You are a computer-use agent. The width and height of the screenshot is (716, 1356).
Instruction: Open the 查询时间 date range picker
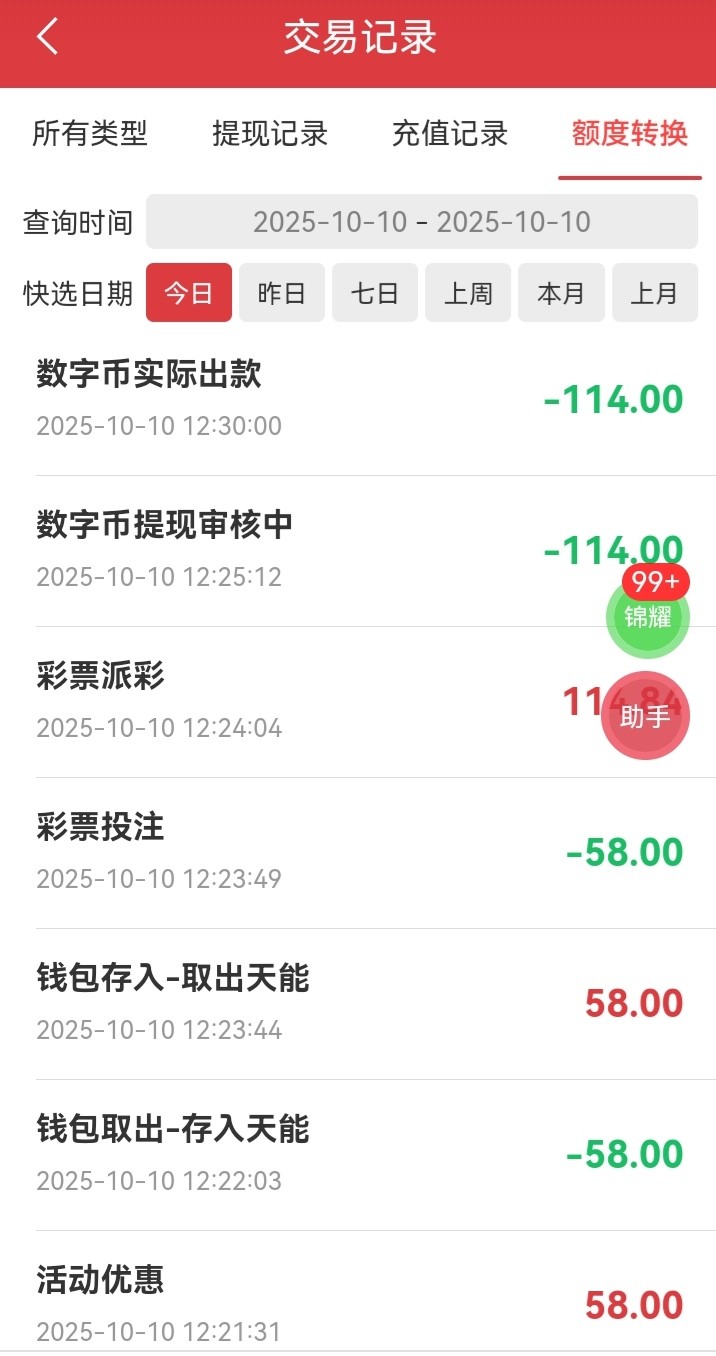(421, 221)
